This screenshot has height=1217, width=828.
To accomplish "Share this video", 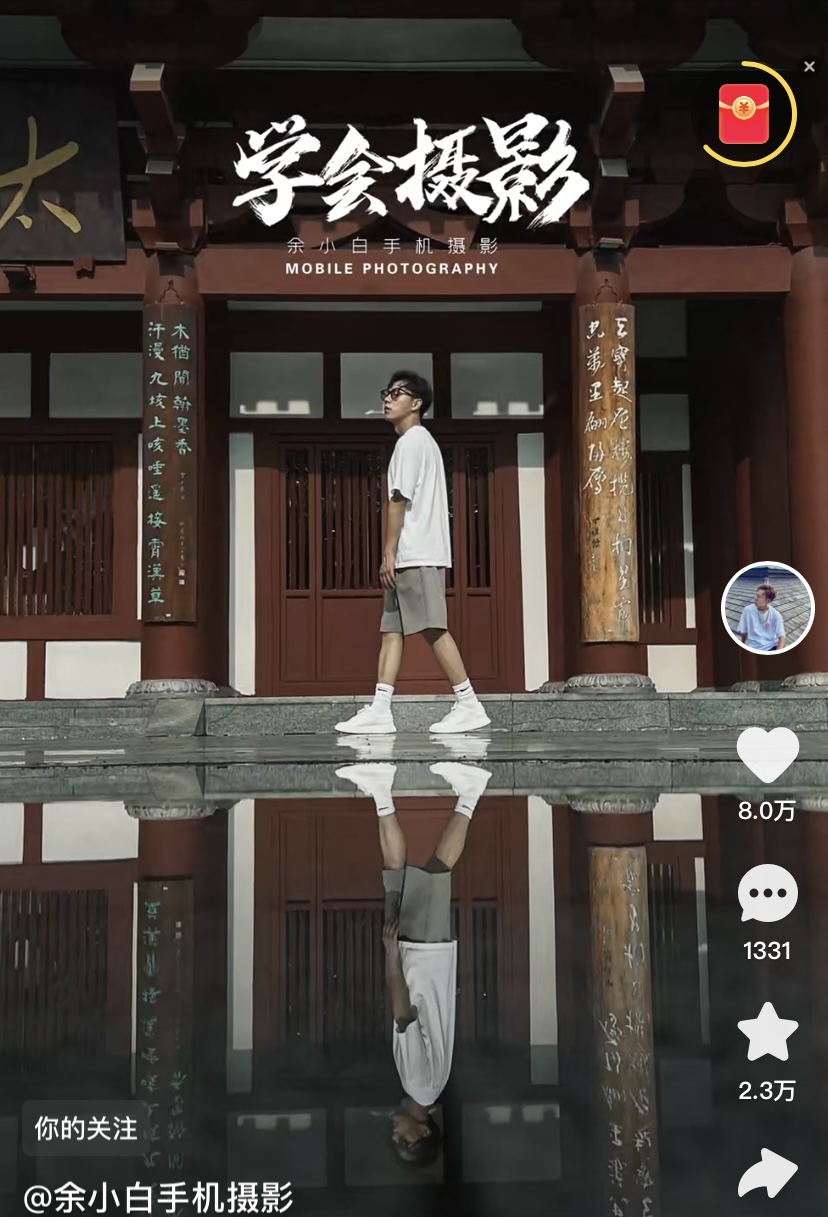I will (767, 1174).
